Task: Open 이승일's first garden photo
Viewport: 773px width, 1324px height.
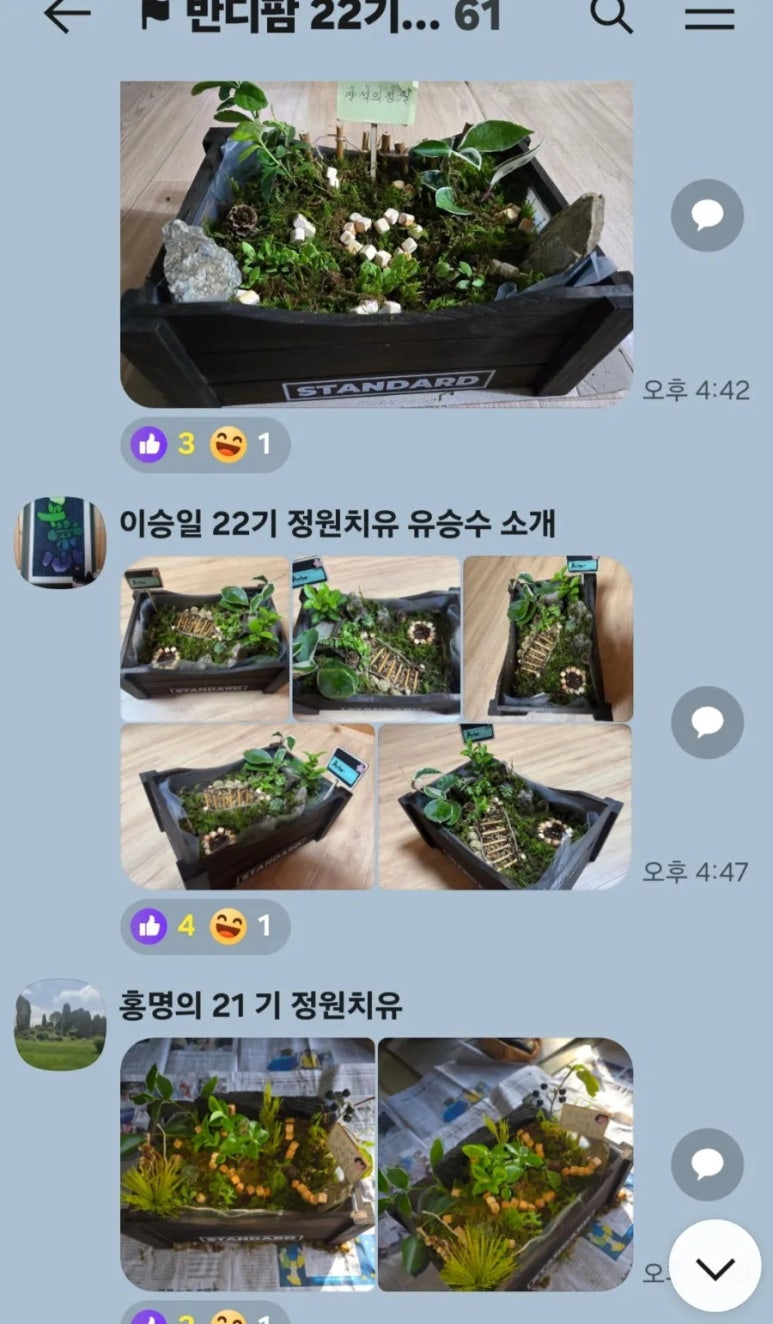Action: click(205, 639)
